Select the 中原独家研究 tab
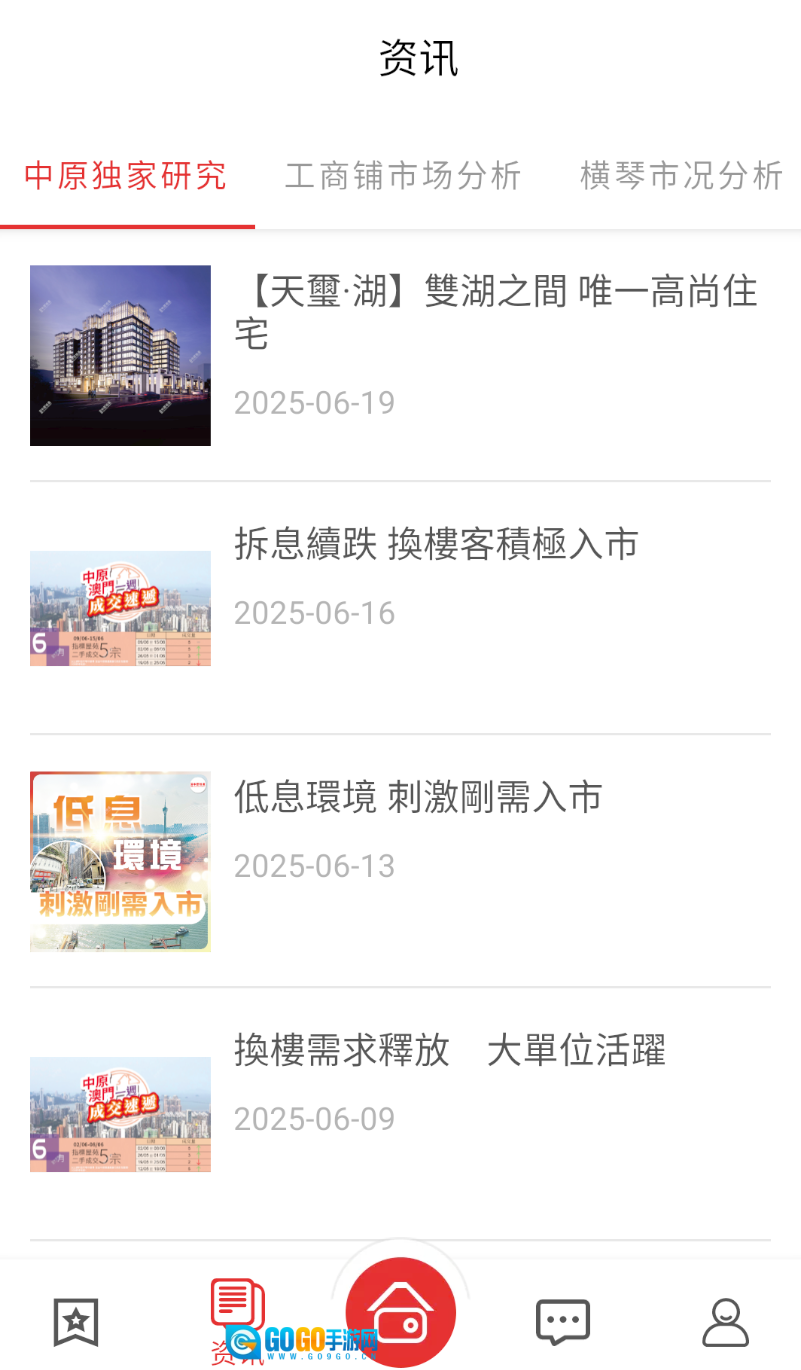801x1370 pixels. [127, 176]
